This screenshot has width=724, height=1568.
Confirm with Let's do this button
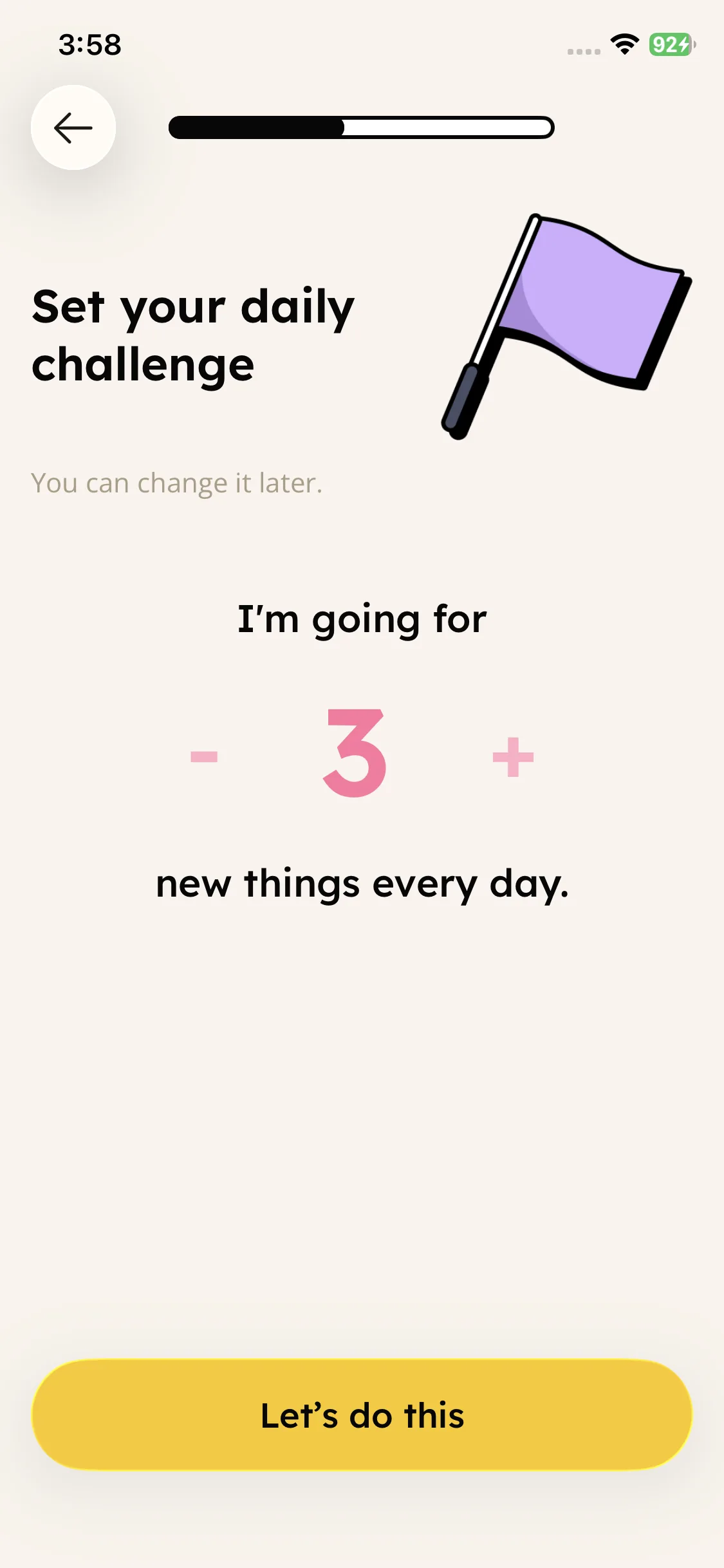tap(362, 1415)
